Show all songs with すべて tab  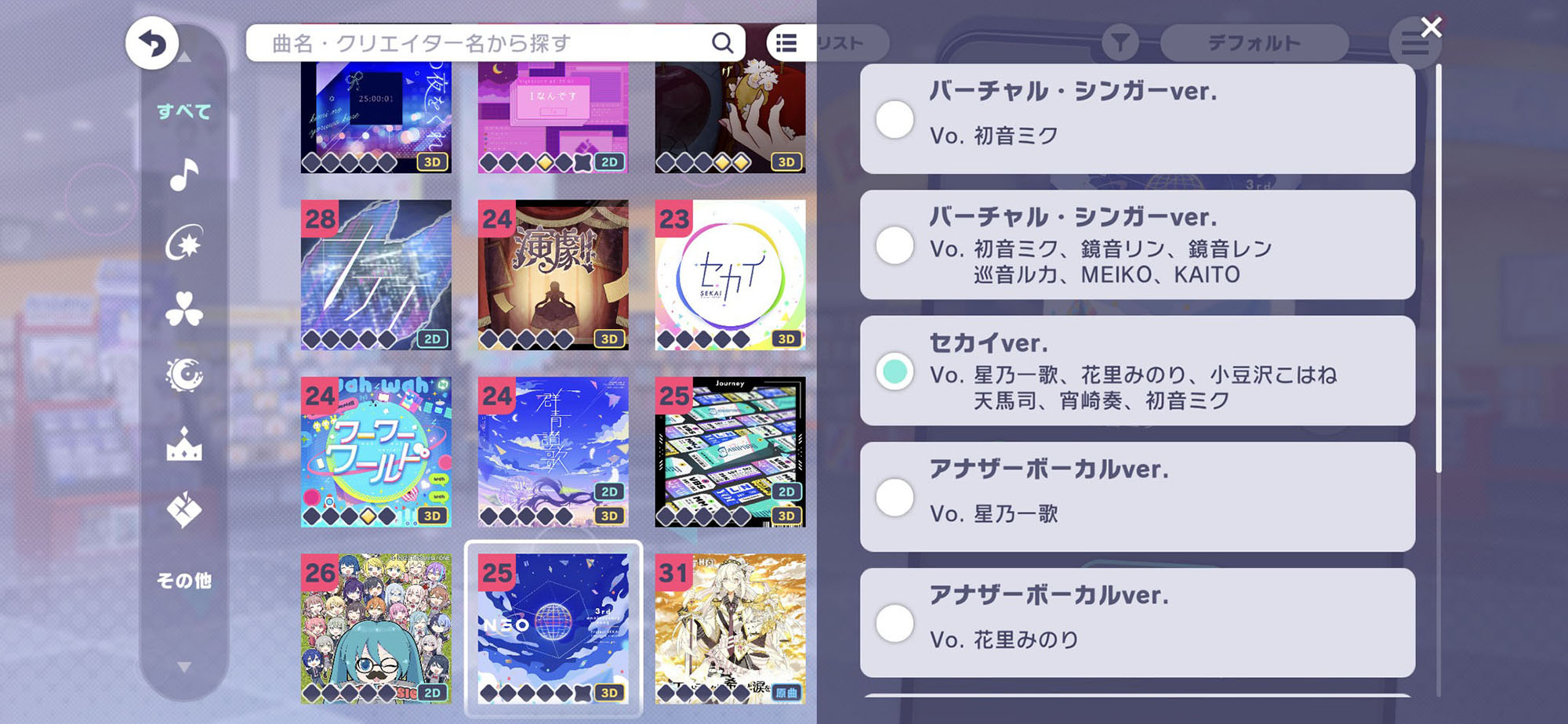click(184, 112)
